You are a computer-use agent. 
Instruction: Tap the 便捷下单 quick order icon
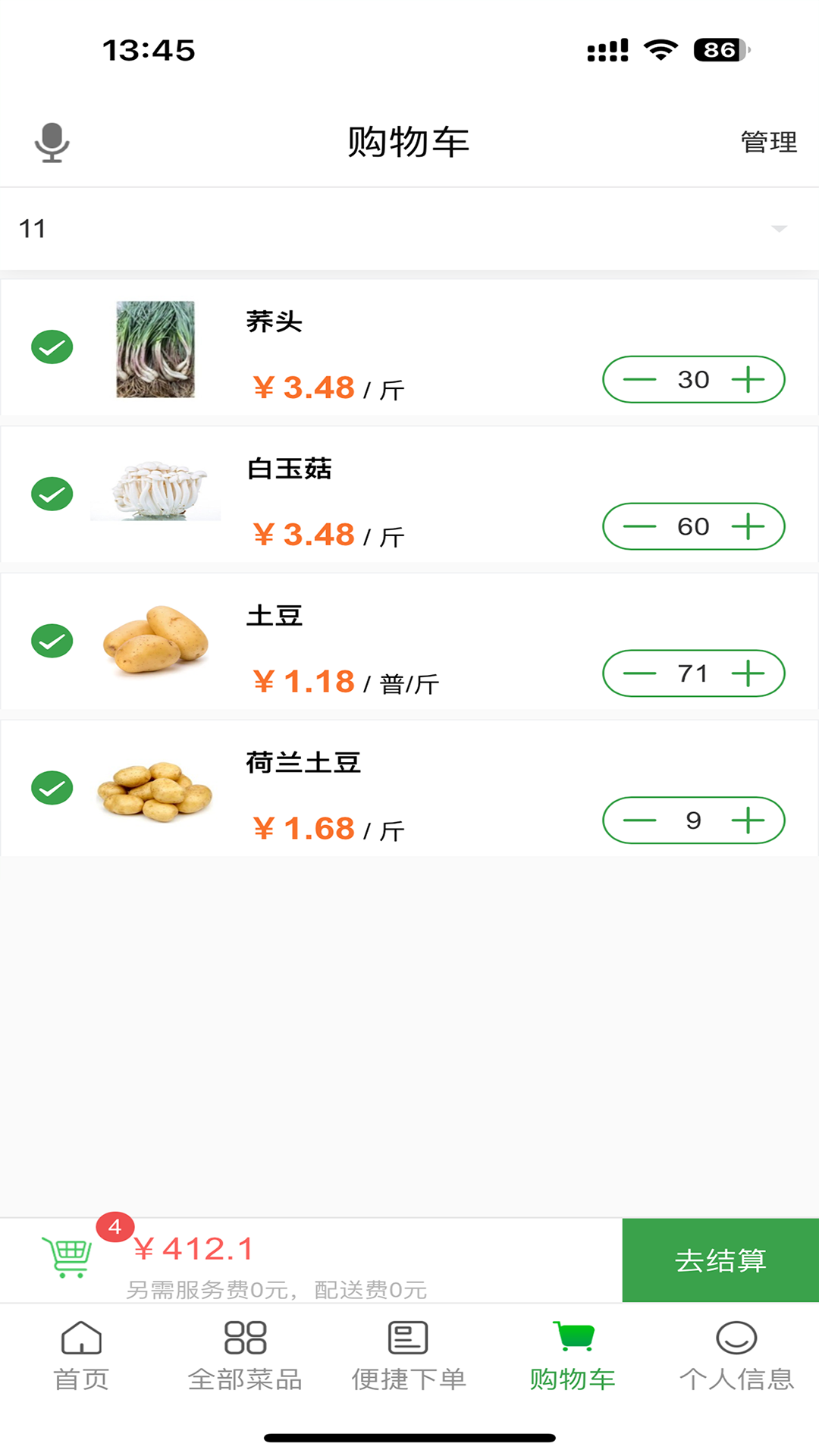coord(407,1338)
